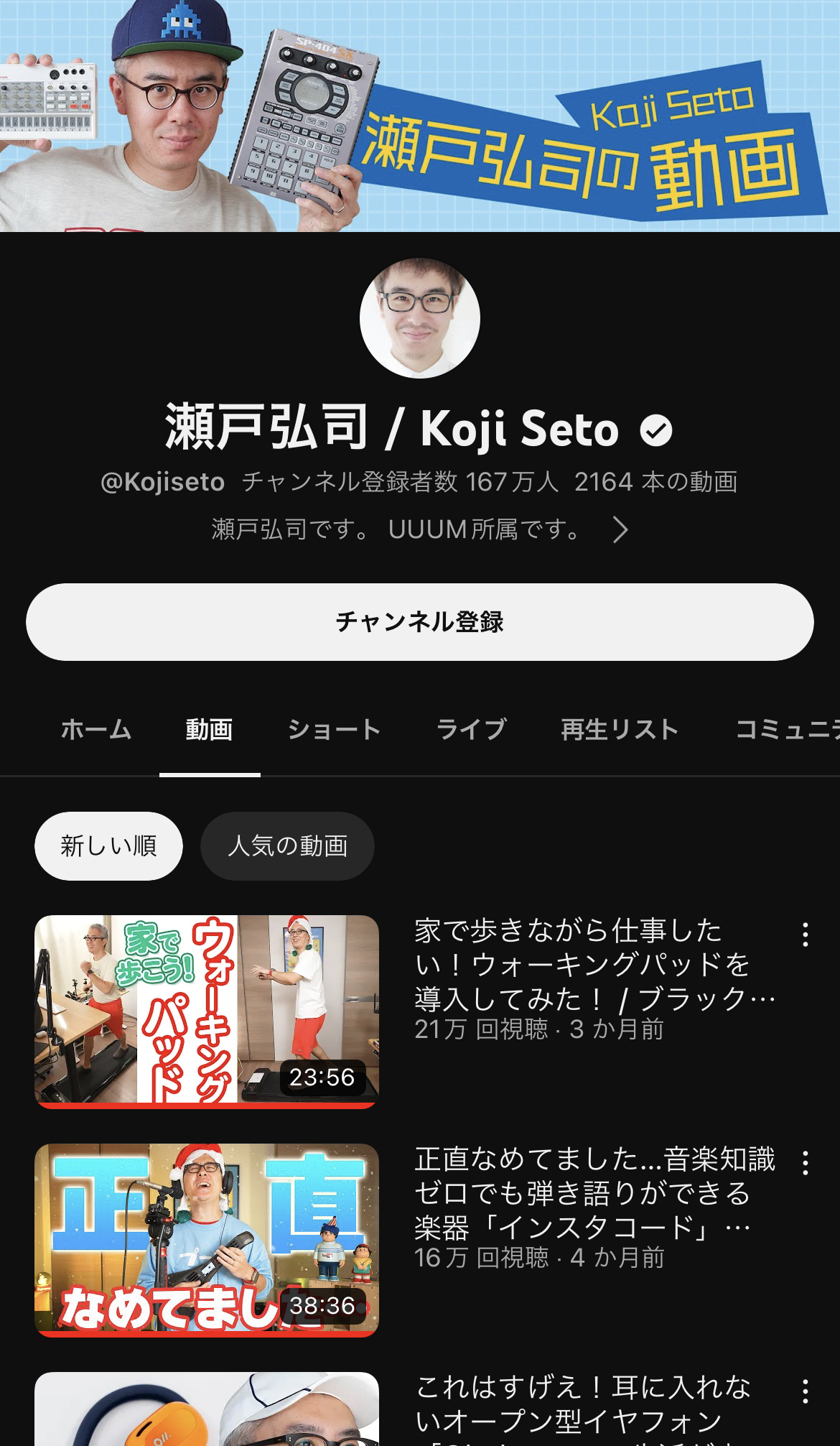Open options for the オープン型イヤフォン video
This screenshot has width=840, height=1446.
(806, 1391)
